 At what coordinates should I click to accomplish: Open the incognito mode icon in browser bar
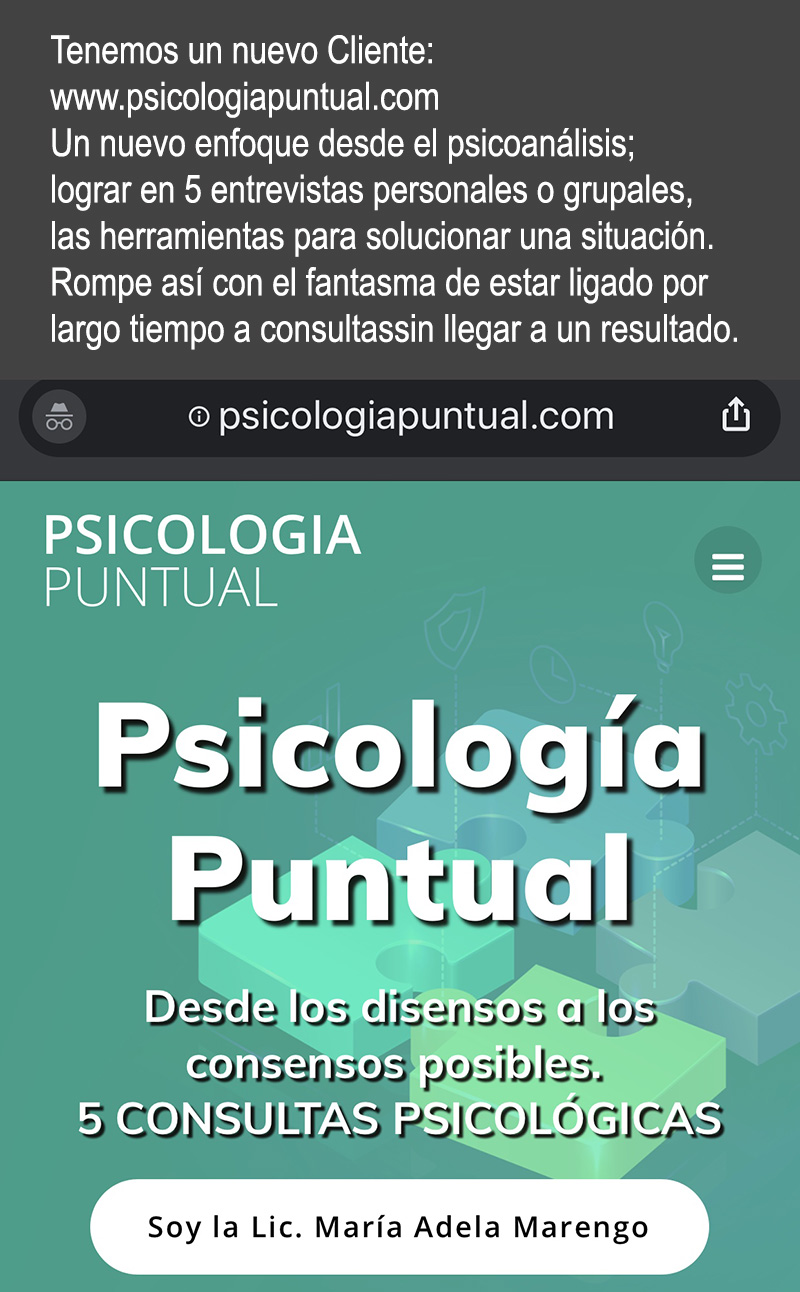click(56, 416)
